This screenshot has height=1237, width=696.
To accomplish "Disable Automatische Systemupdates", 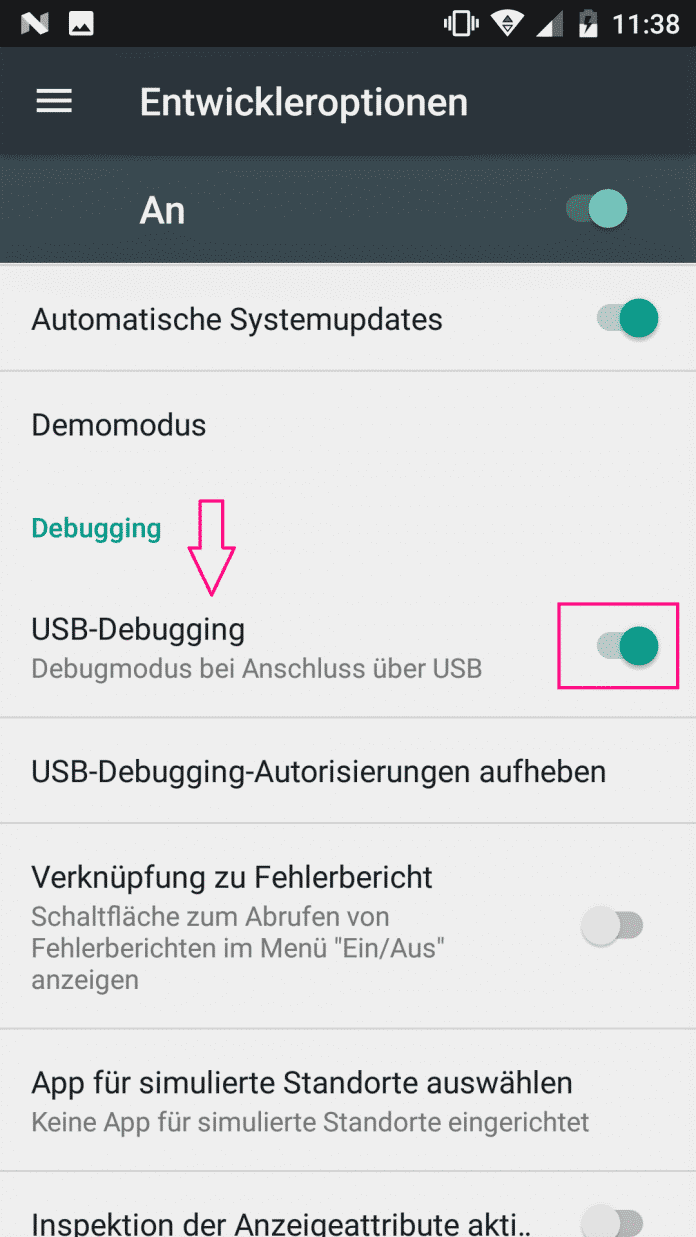I will click(627, 320).
